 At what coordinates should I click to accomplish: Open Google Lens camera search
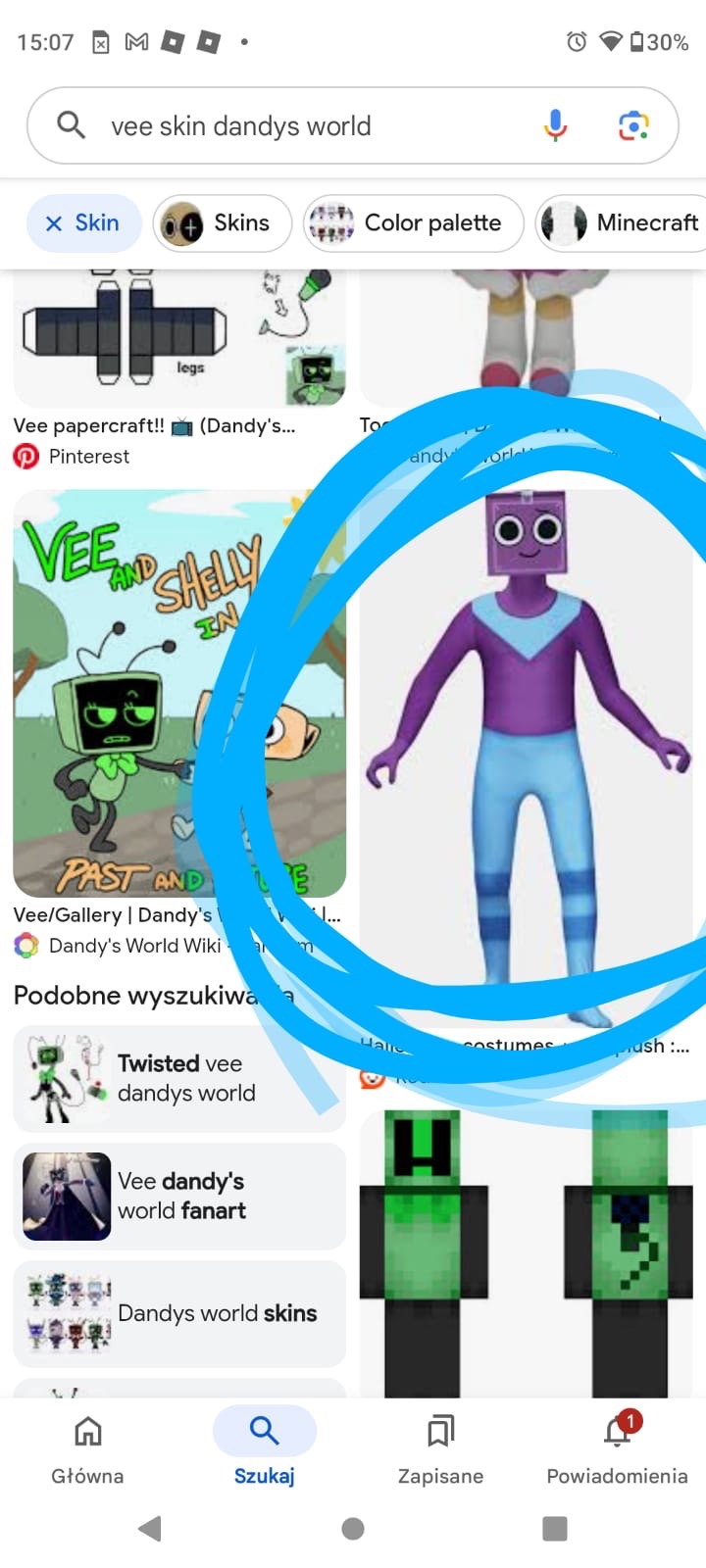[633, 125]
